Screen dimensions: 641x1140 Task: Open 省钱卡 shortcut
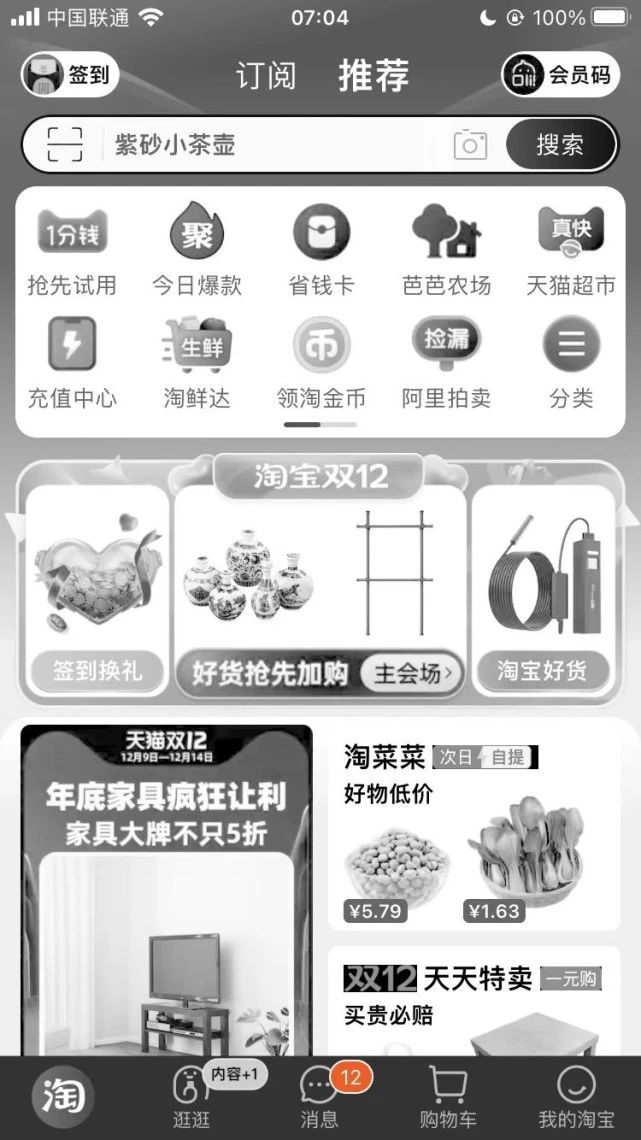[x=321, y=250]
